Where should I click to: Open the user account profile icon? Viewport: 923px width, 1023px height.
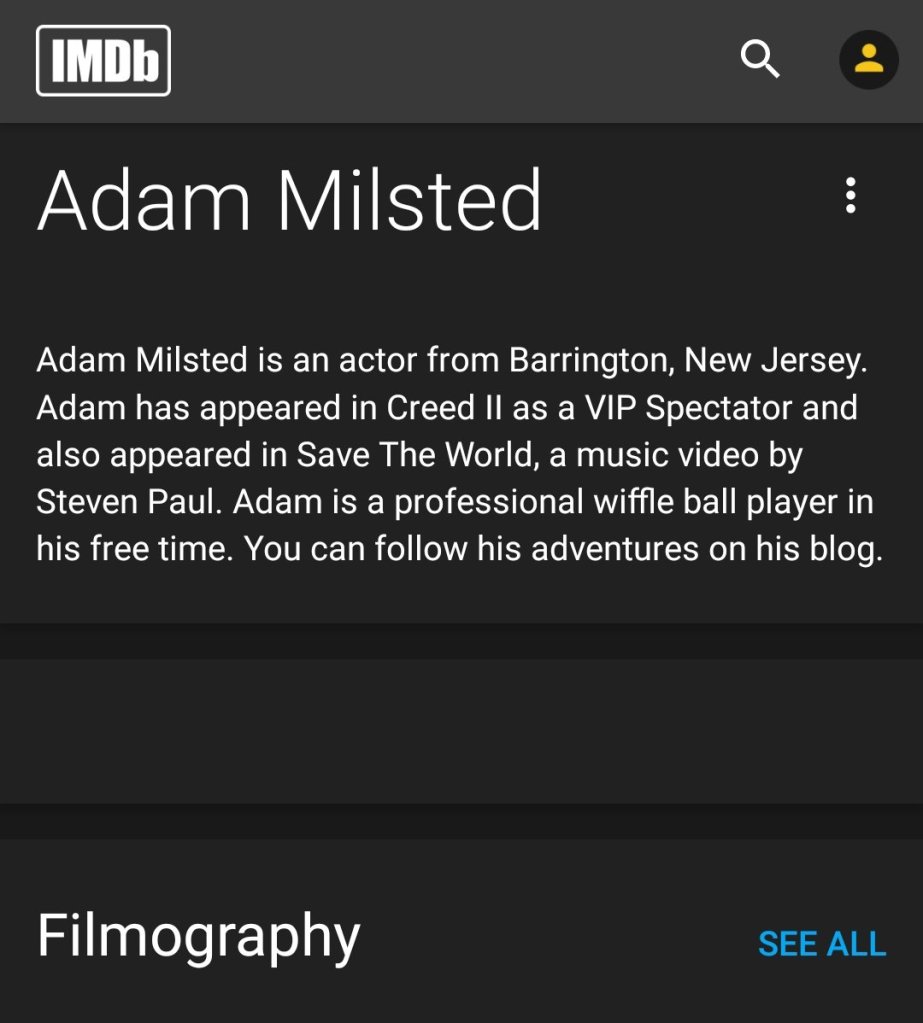click(x=868, y=60)
